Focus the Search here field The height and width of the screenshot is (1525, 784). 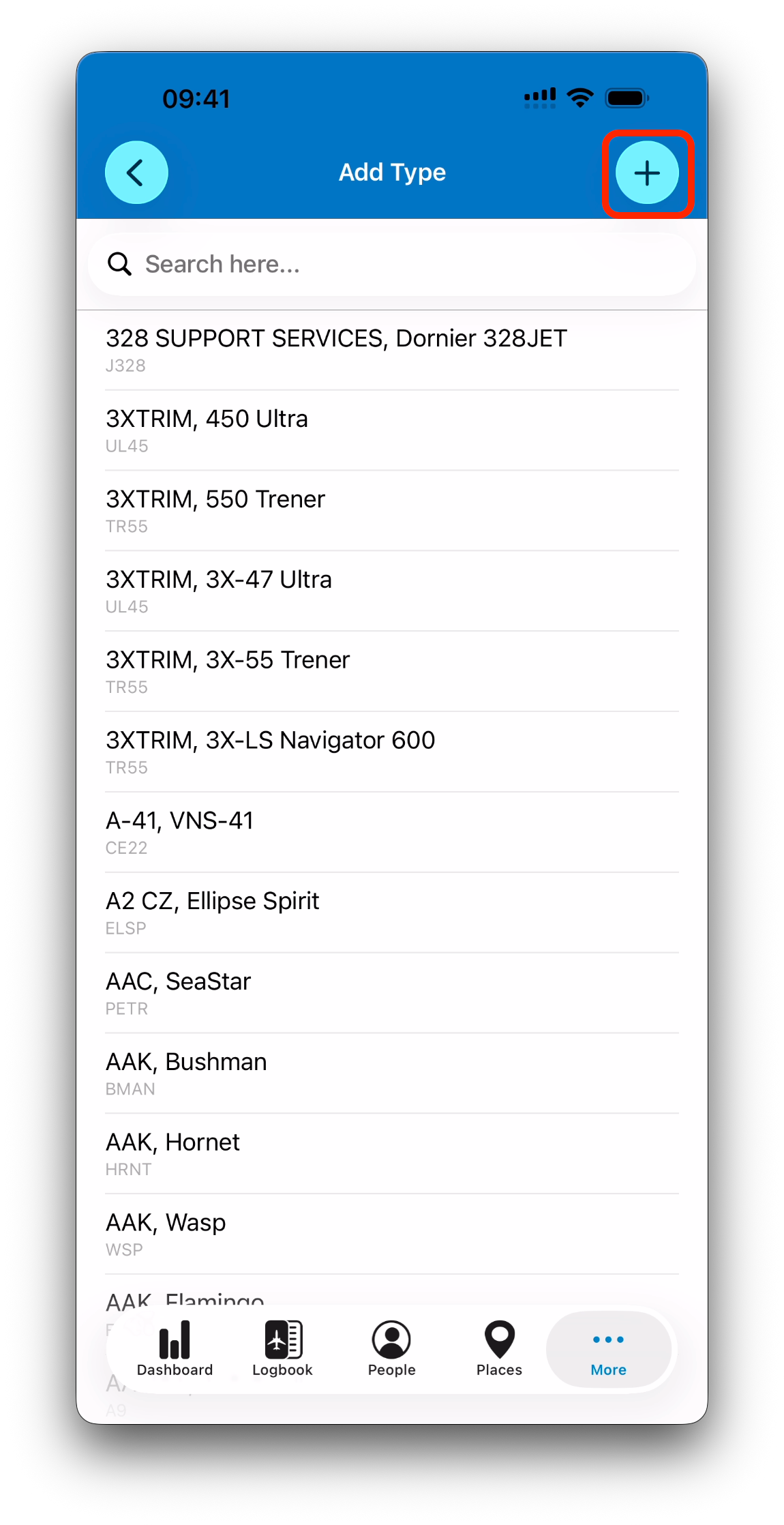pyautogui.click(x=392, y=264)
